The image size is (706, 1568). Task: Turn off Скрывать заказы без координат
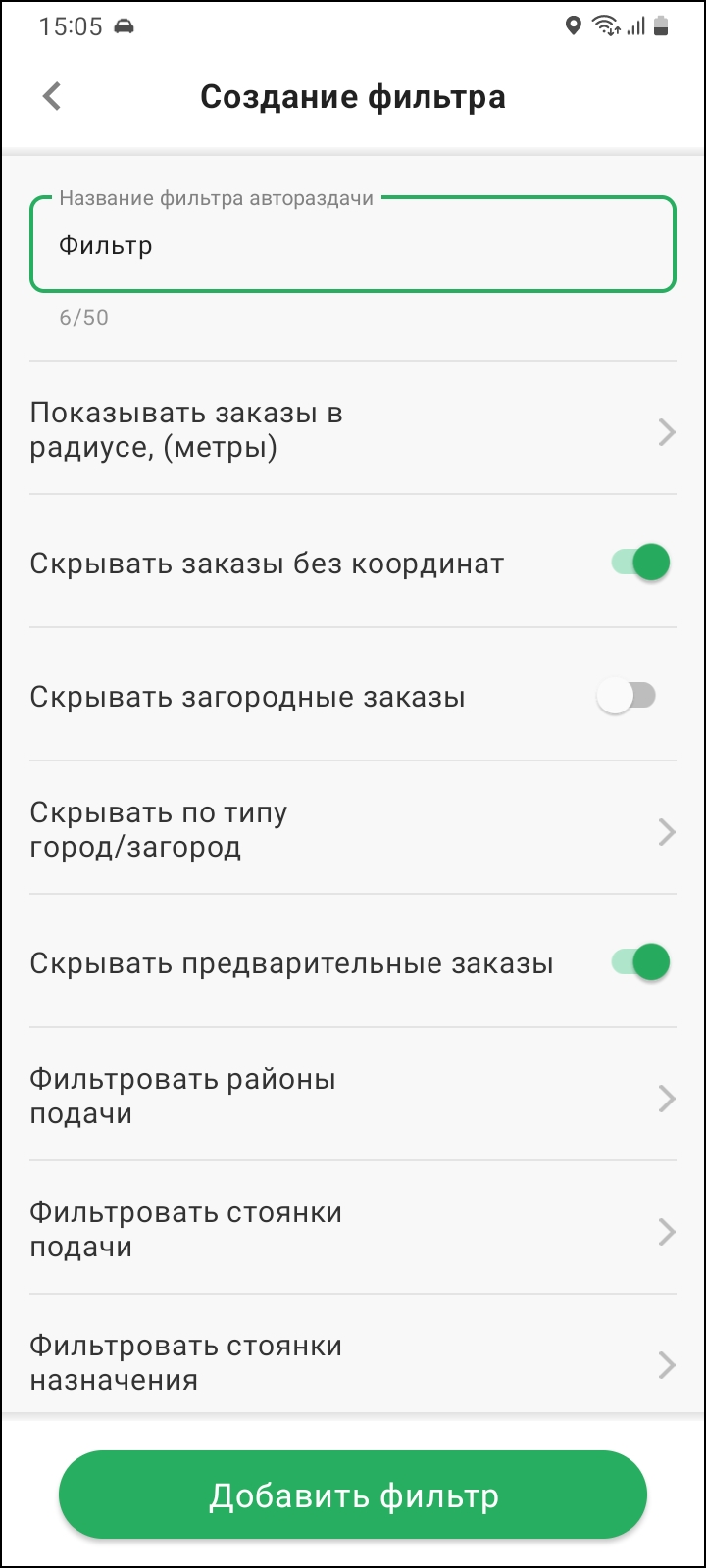click(x=641, y=563)
